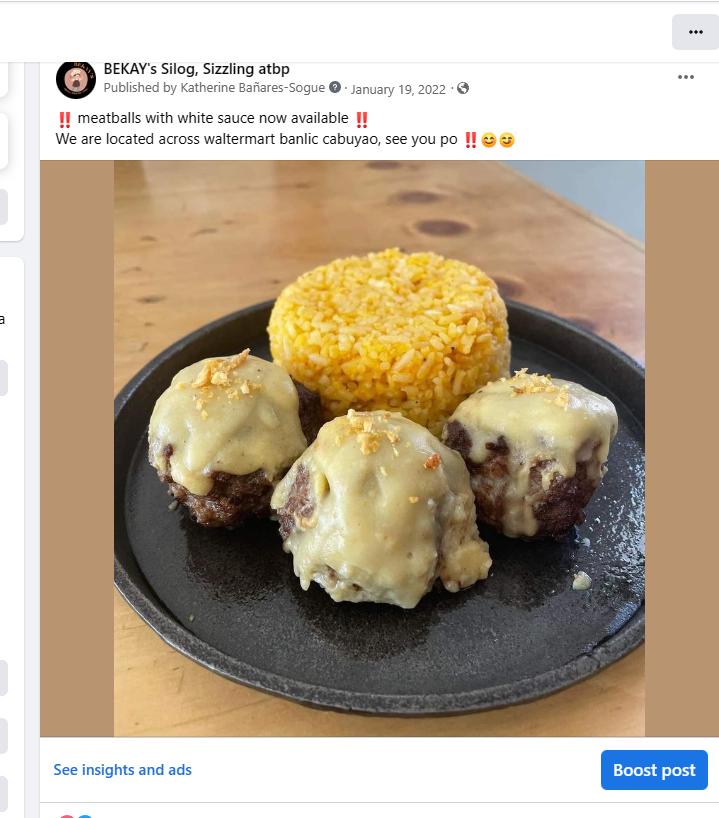Open the January 19, 2022 post timestamp

[398, 89]
